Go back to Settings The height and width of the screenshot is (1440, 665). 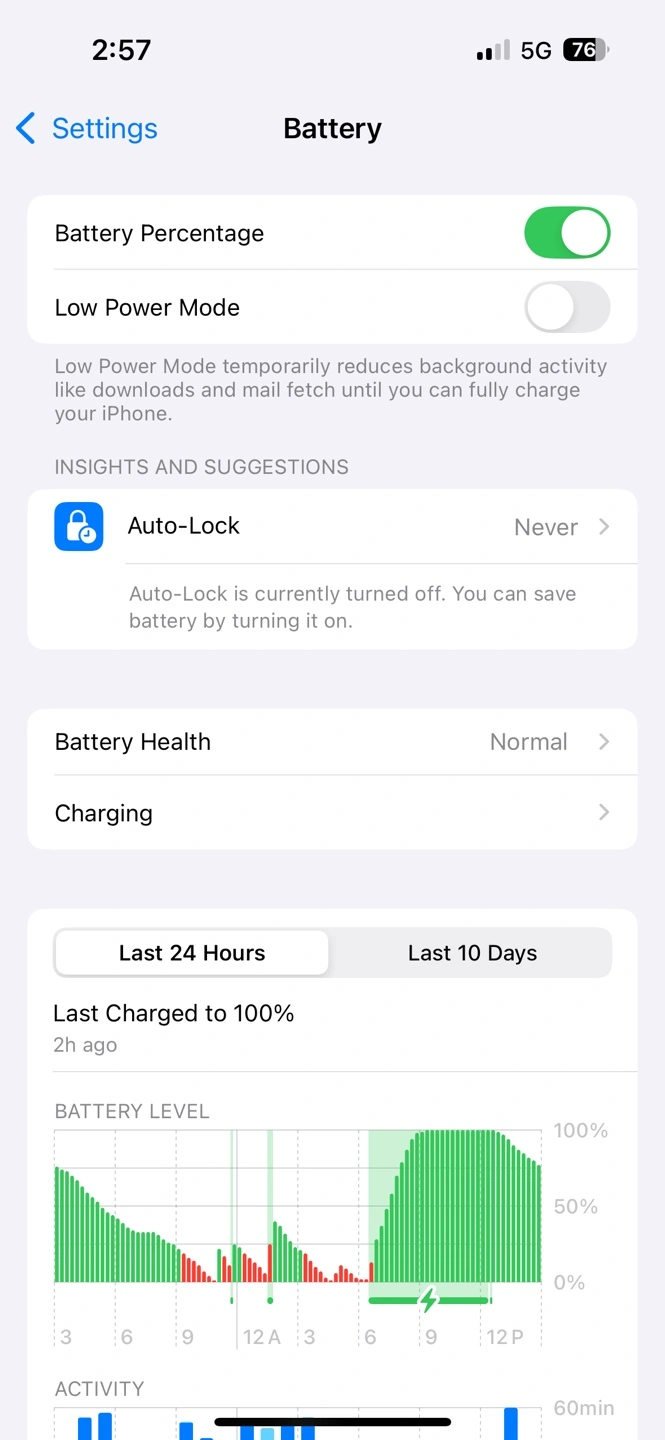coord(87,128)
